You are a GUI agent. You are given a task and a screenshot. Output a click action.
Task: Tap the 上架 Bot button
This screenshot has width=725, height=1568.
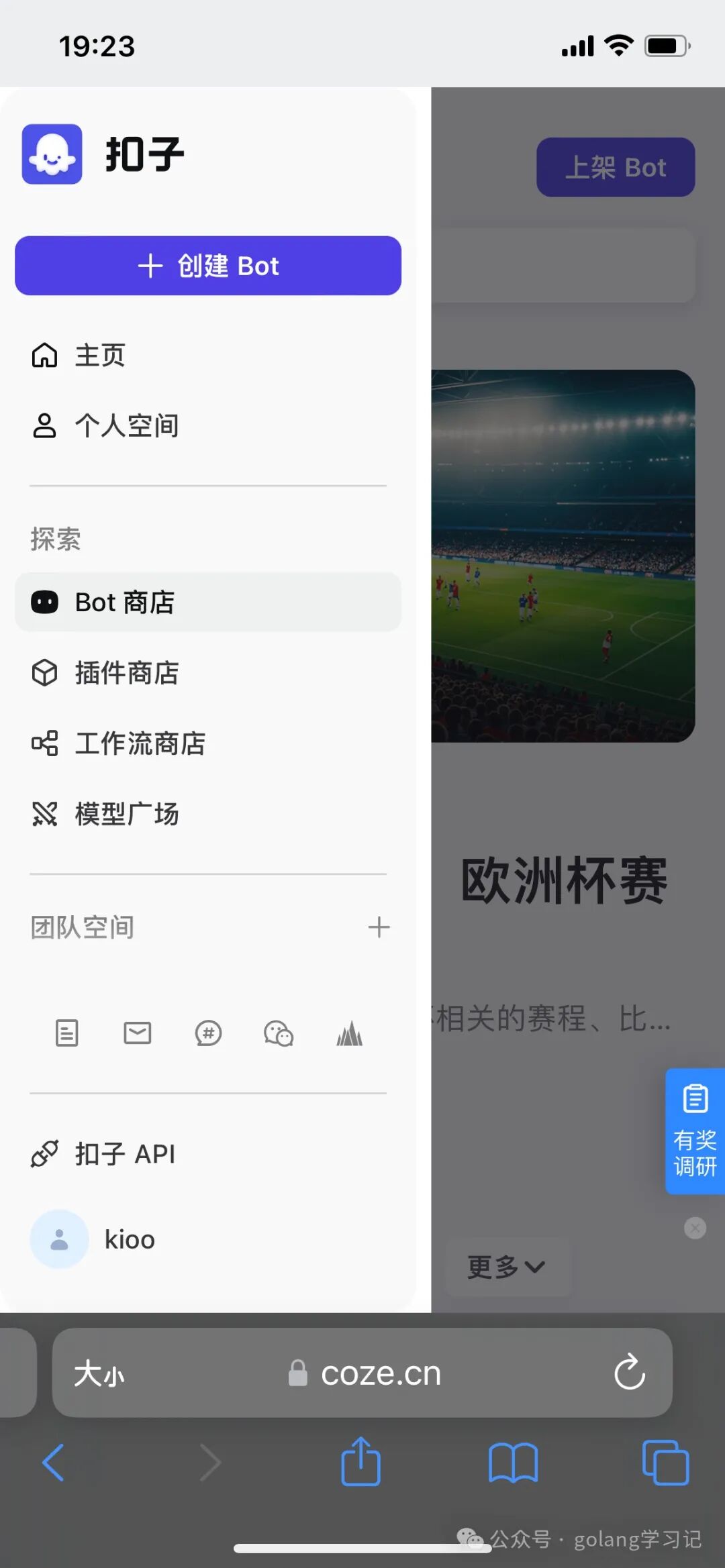616,167
